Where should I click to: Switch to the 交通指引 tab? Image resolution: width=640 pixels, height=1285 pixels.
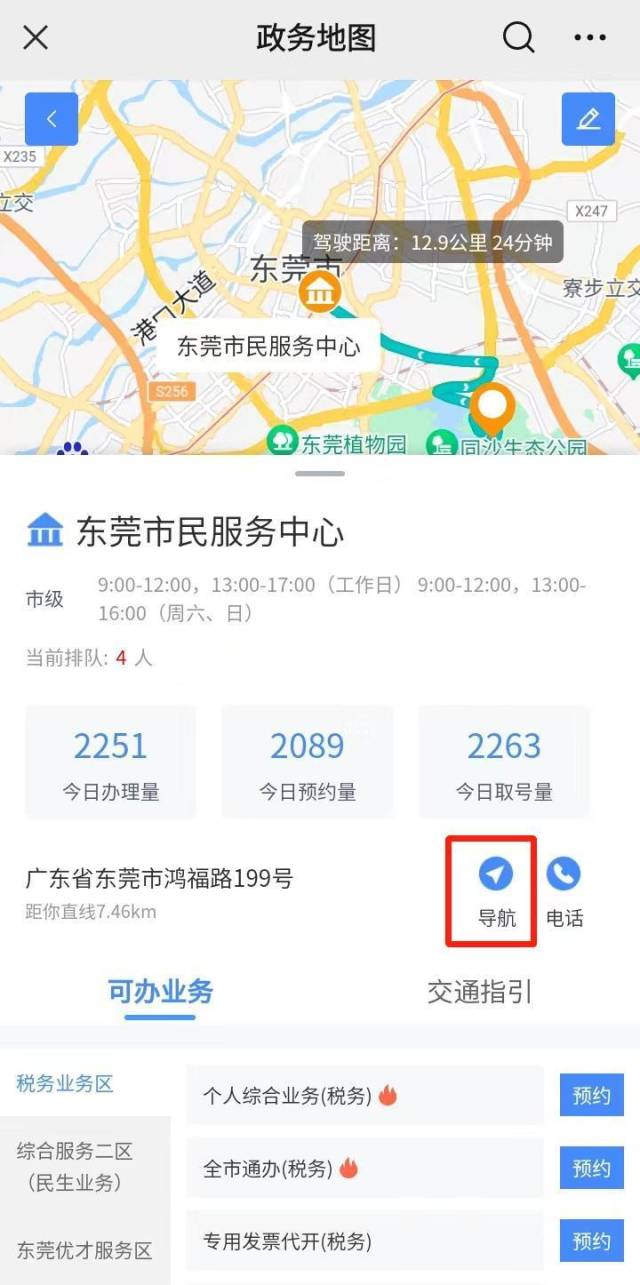(480, 992)
